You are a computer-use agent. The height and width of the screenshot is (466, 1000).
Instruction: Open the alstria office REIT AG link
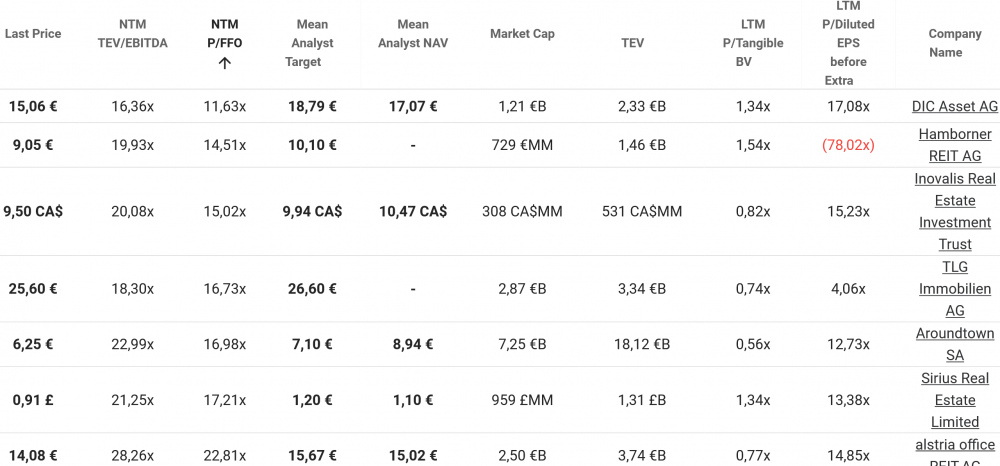tap(954, 446)
